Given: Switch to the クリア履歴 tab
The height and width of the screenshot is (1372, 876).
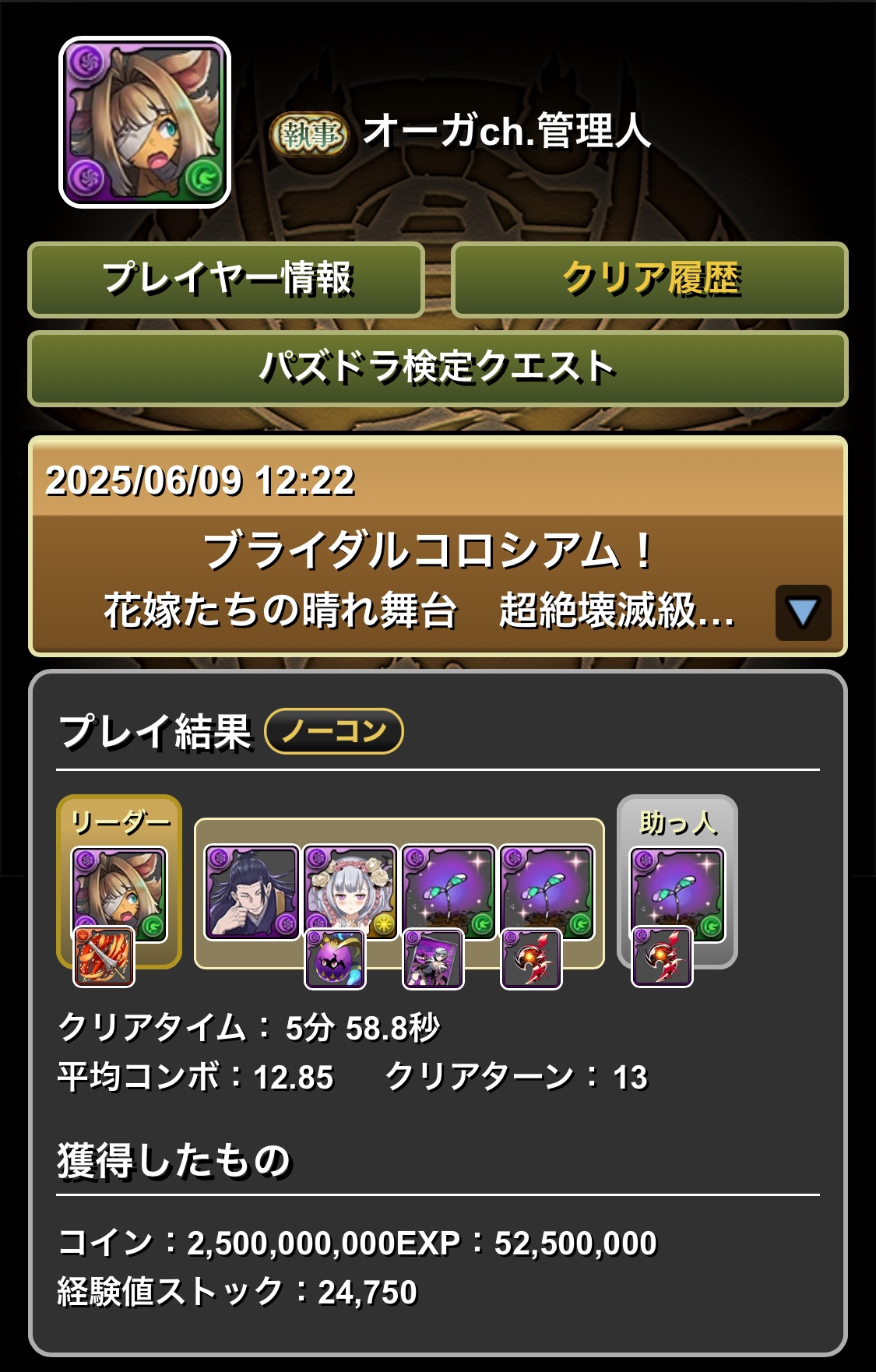Looking at the screenshot, I should (649, 280).
